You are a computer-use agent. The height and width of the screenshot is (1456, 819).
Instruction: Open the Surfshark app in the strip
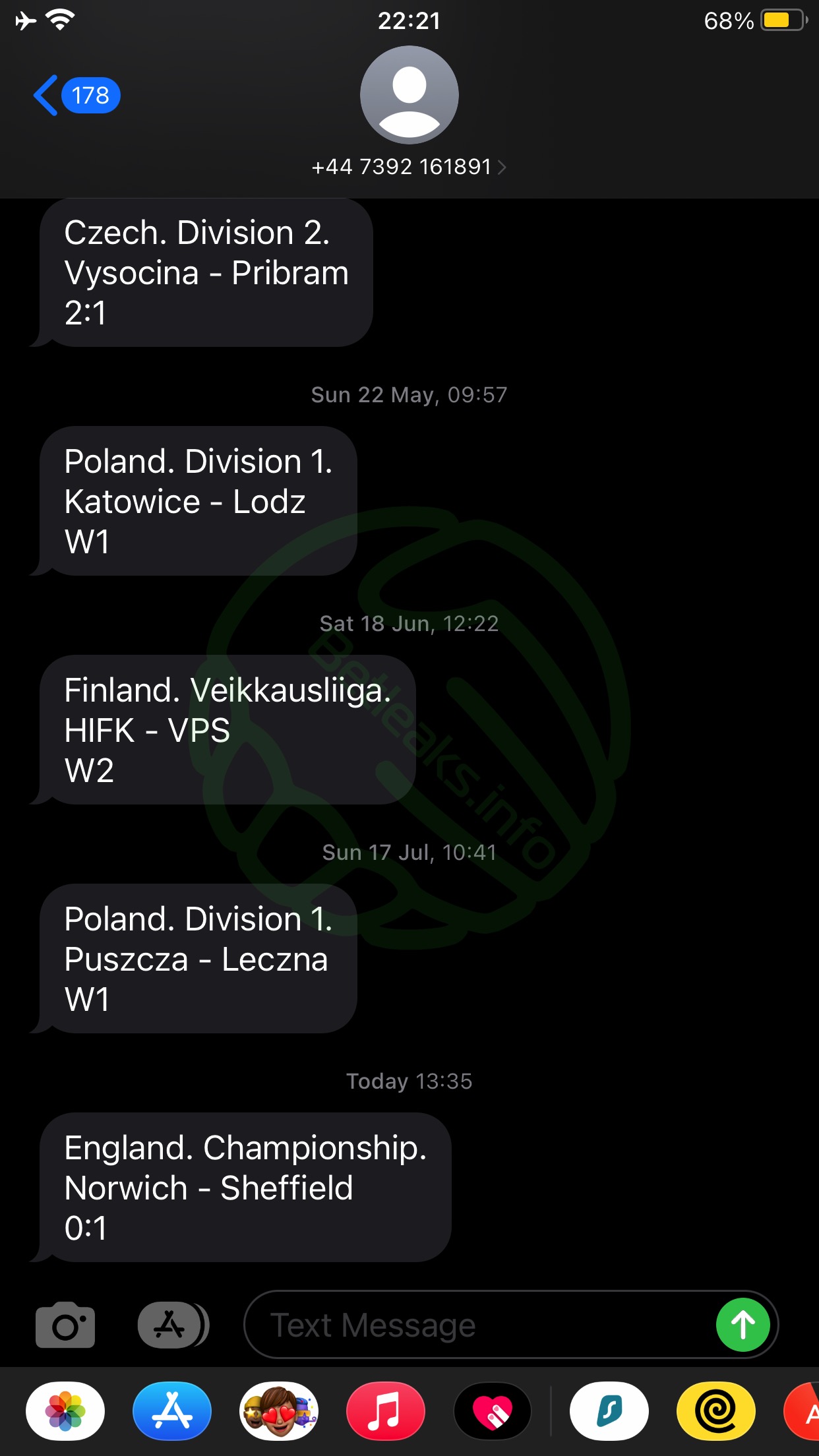609,1411
